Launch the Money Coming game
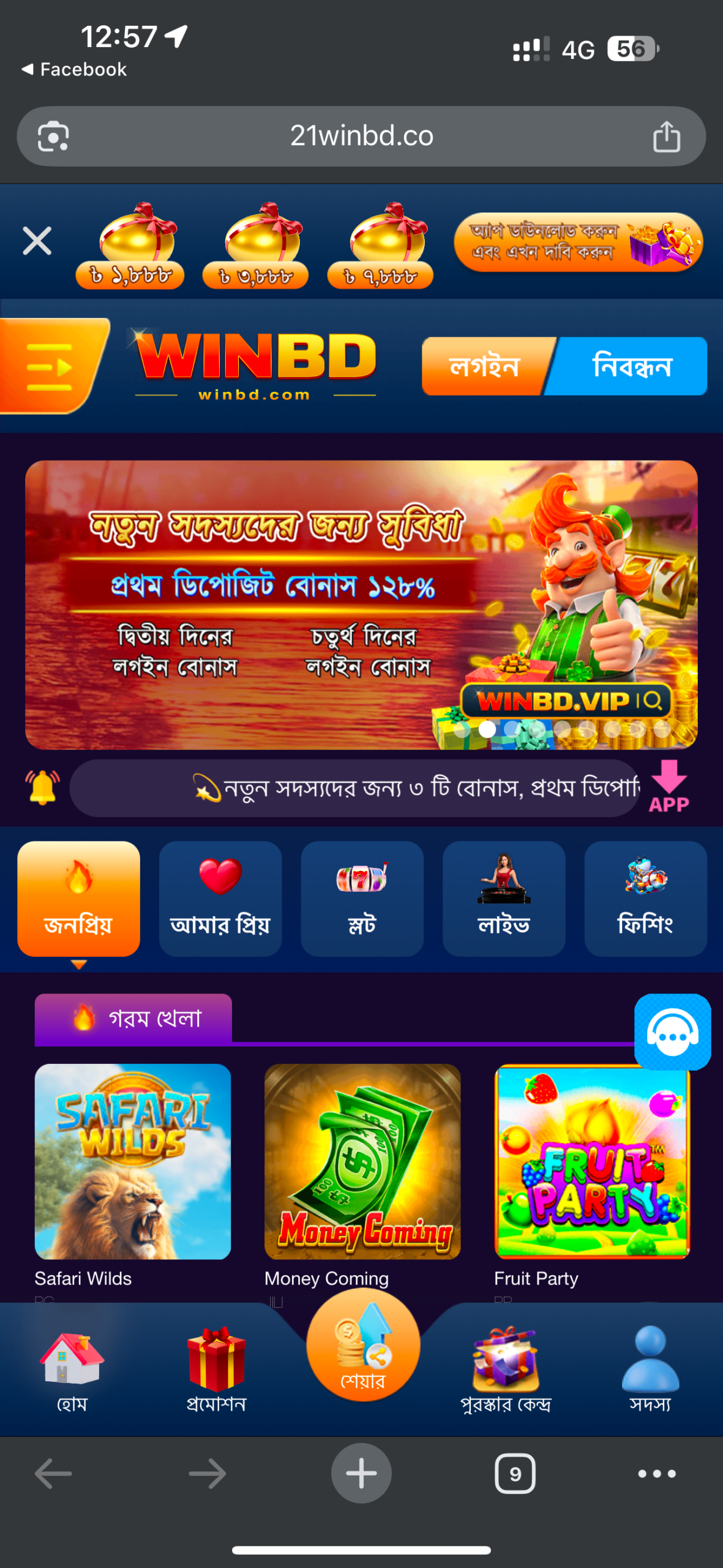Viewport: 723px width, 1568px height. pos(362,1161)
